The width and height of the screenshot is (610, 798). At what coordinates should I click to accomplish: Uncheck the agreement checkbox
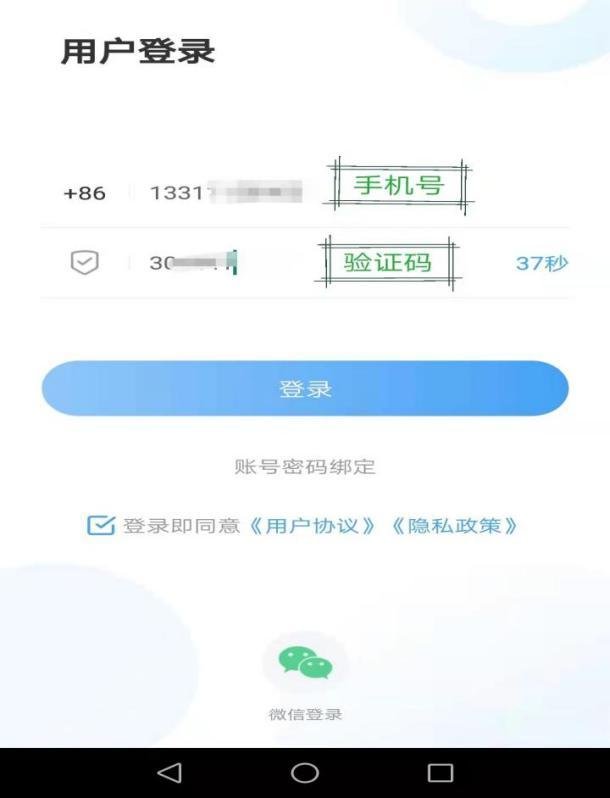point(101,526)
